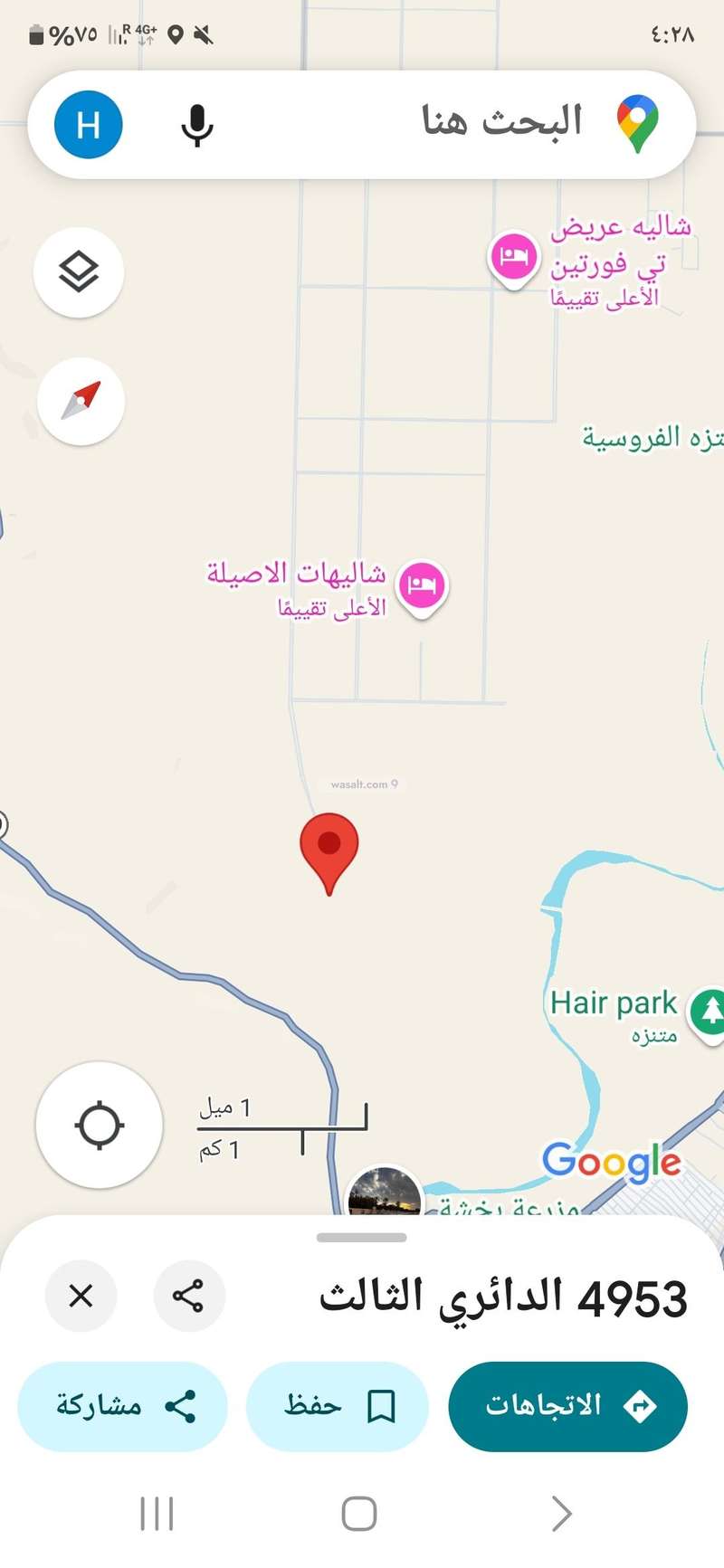
Task: Open the map layers selector
Action: [79, 271]
